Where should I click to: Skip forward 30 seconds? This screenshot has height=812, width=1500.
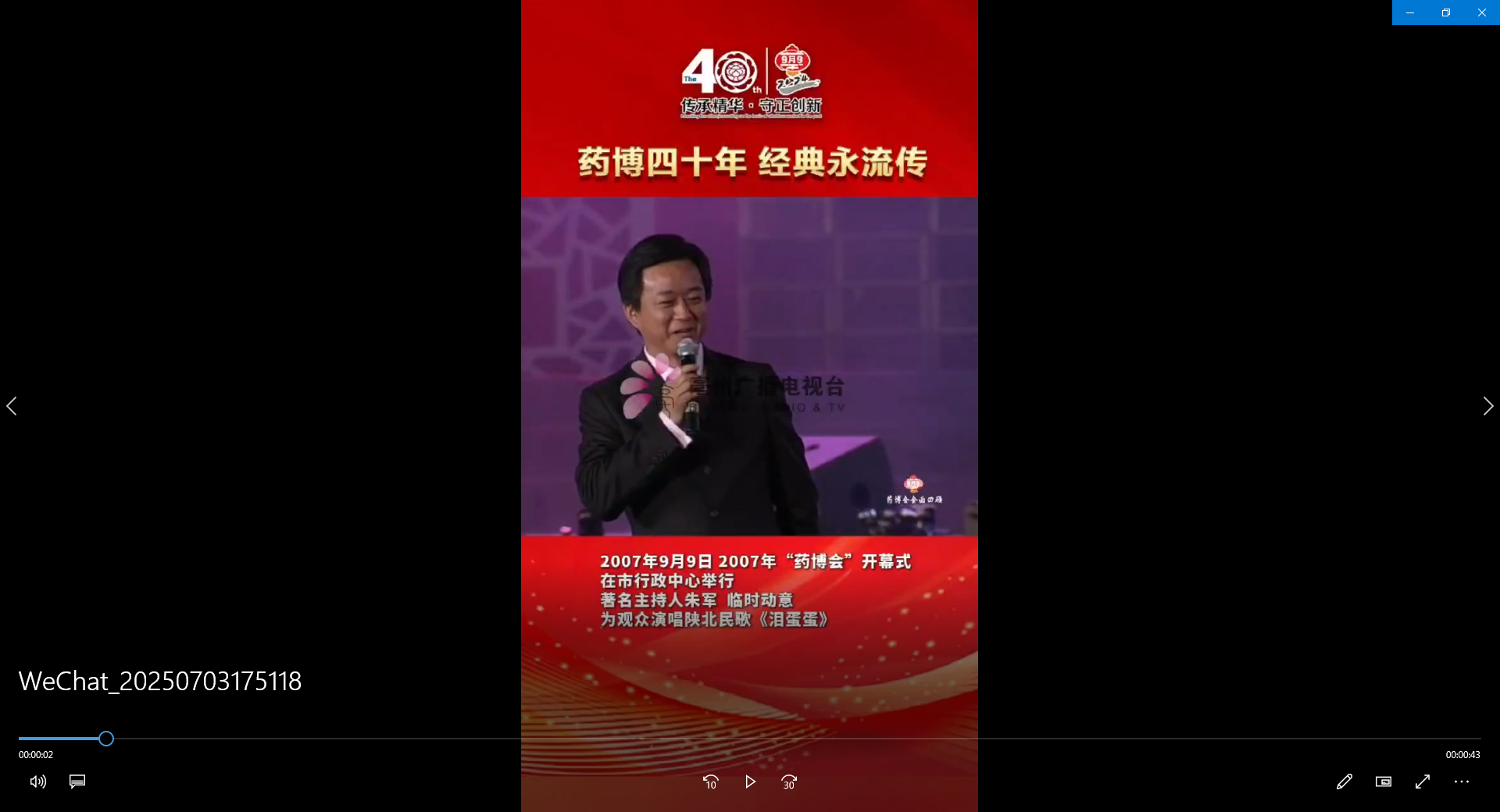click(x=789, y=782)
